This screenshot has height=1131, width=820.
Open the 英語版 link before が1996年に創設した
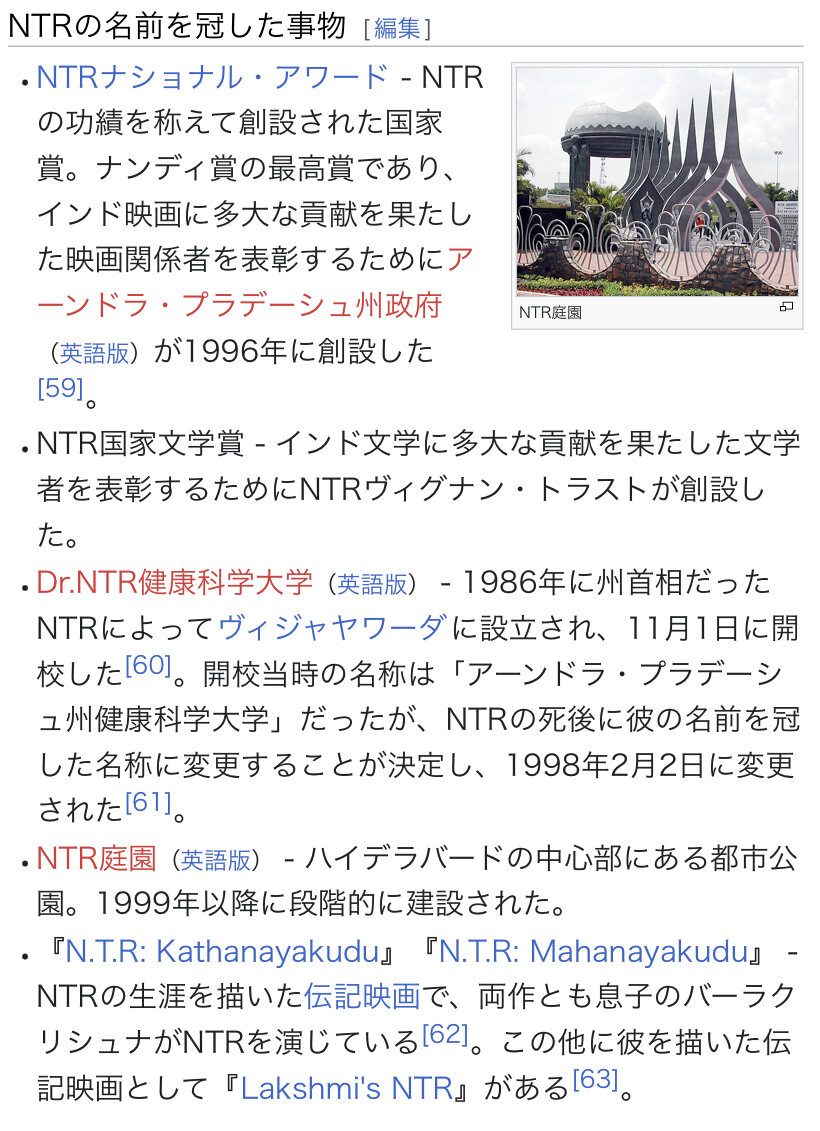95,352
